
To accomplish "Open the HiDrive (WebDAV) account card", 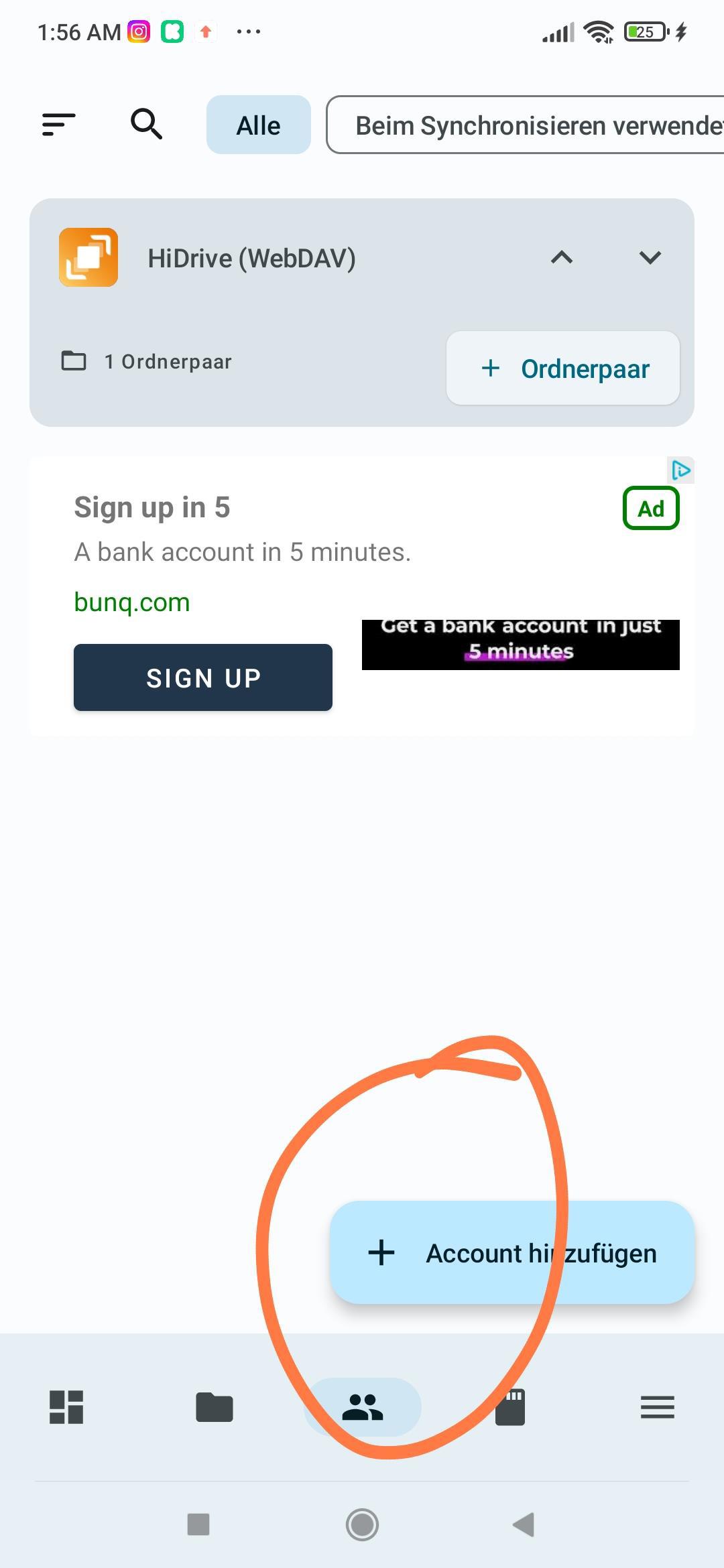I will (x=251, y=259).
